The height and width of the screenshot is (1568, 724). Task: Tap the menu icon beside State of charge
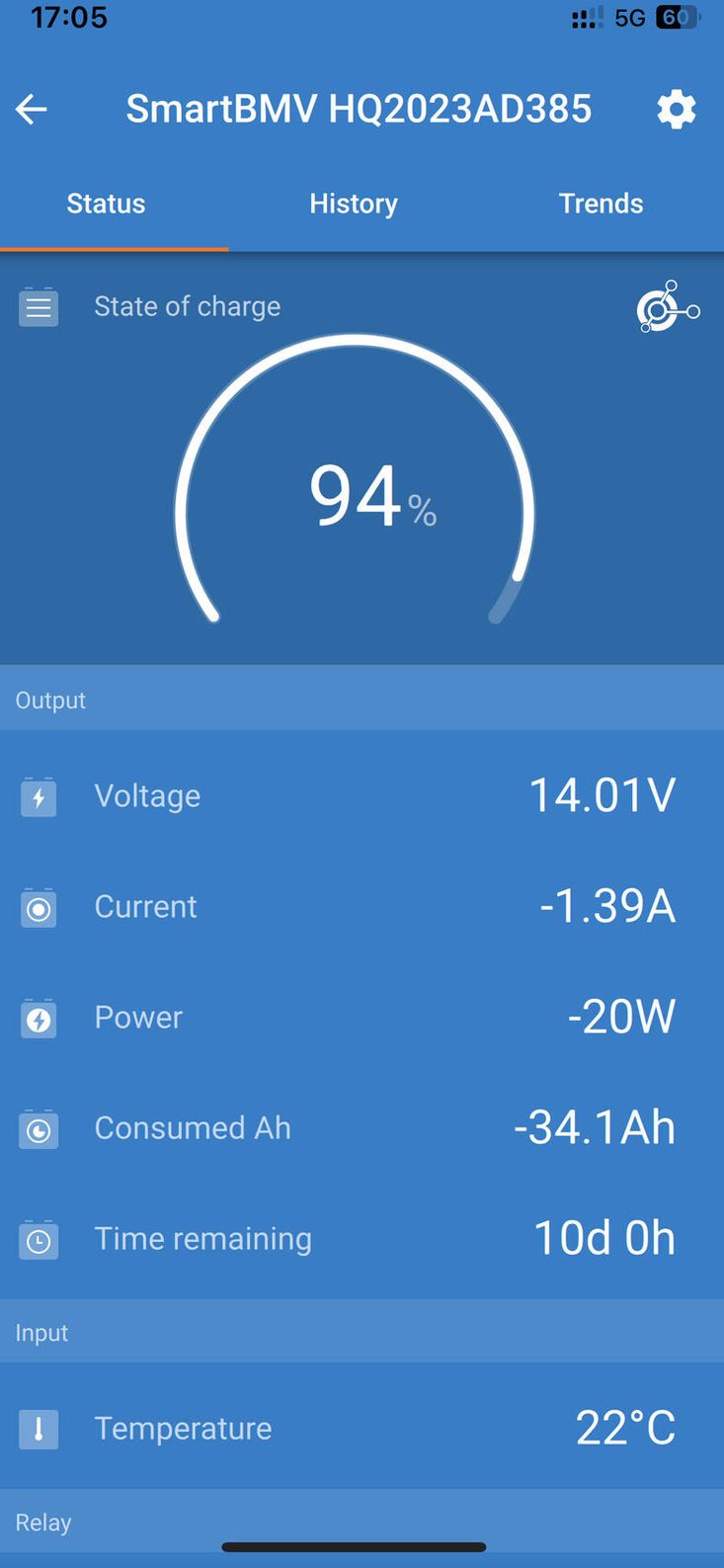(39, 308)
